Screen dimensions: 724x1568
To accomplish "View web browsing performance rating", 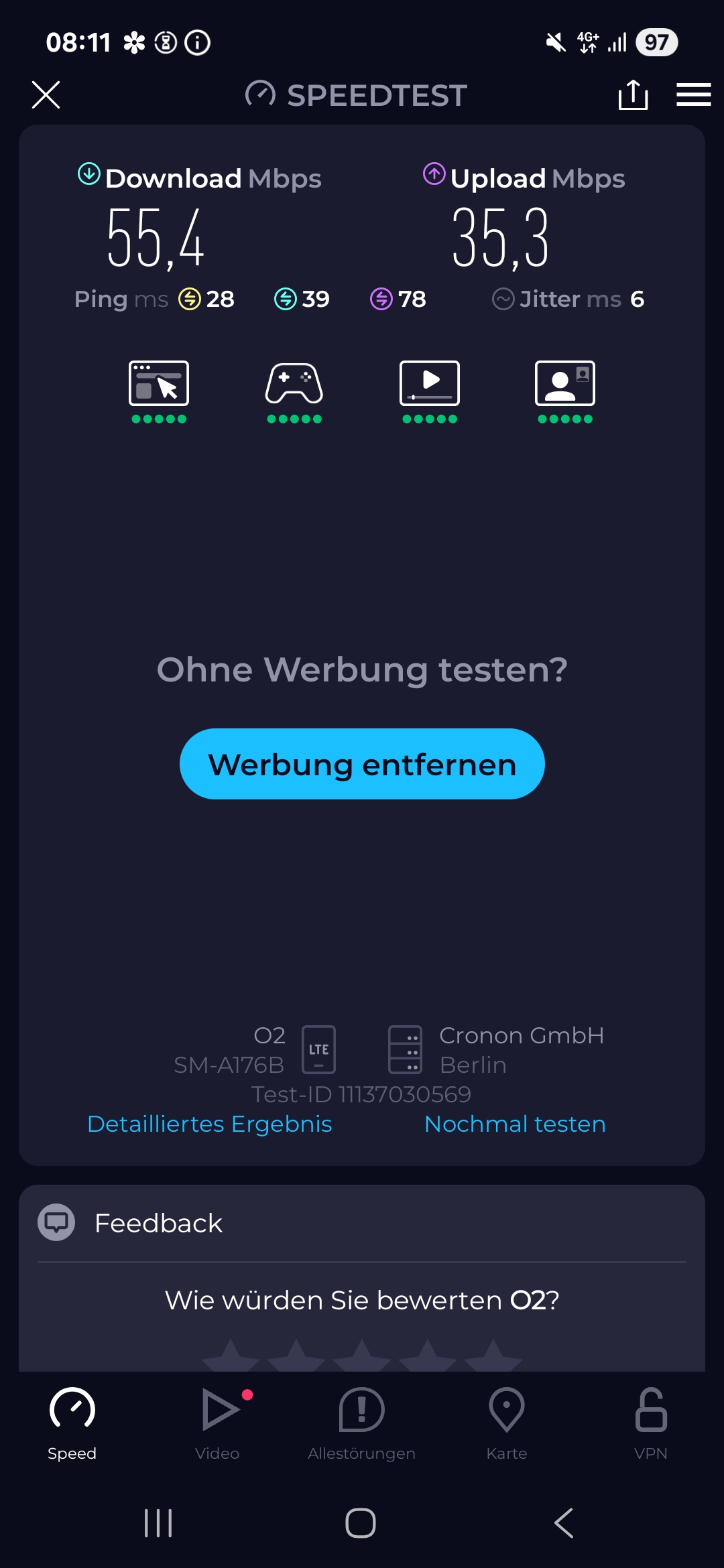I will [159, 391].
